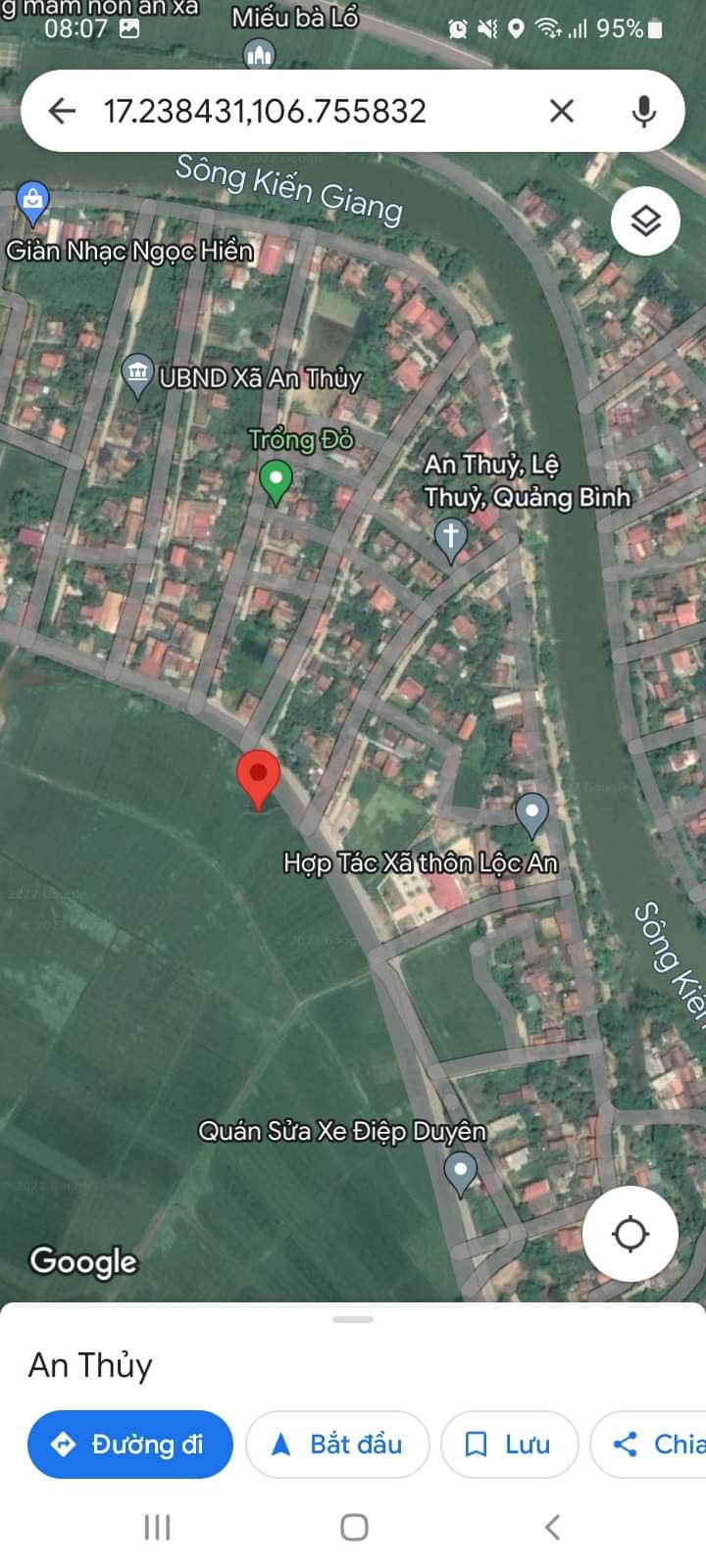Screen dimensions: 706x1568
Task: Save this place with Lưu
Action: point(509,1444)
